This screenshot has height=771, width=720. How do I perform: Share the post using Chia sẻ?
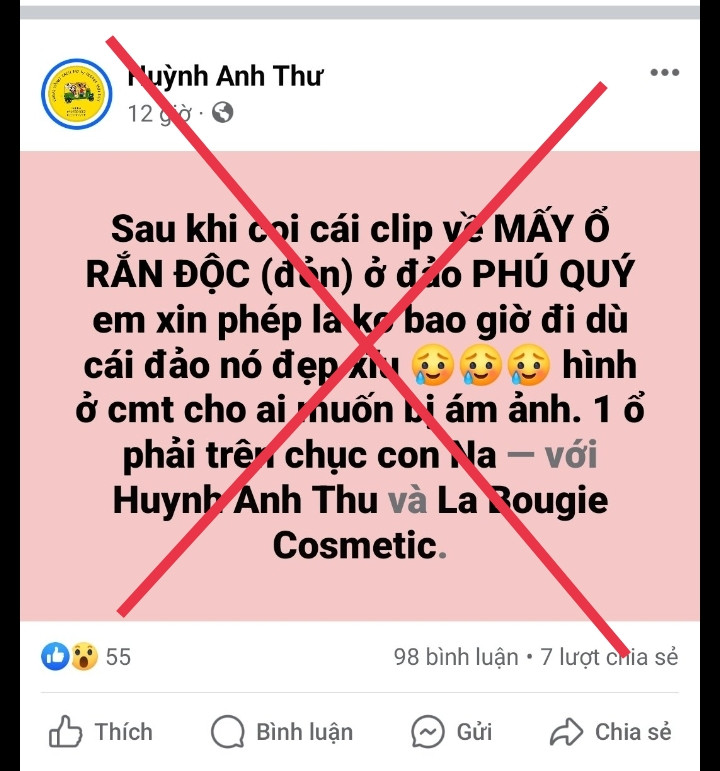(612, 732)
